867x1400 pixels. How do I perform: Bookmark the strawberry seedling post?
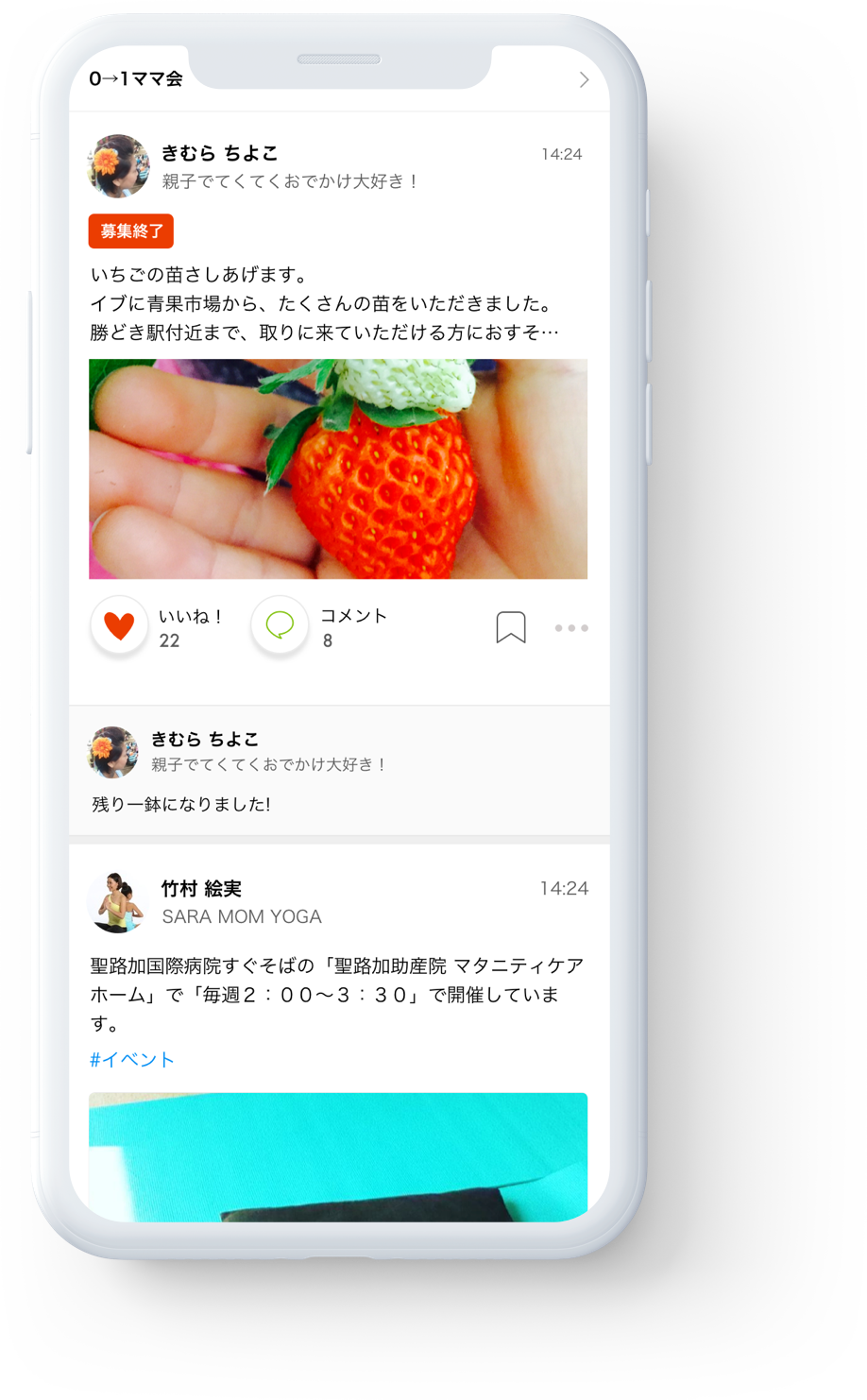[x=511, y=627]
